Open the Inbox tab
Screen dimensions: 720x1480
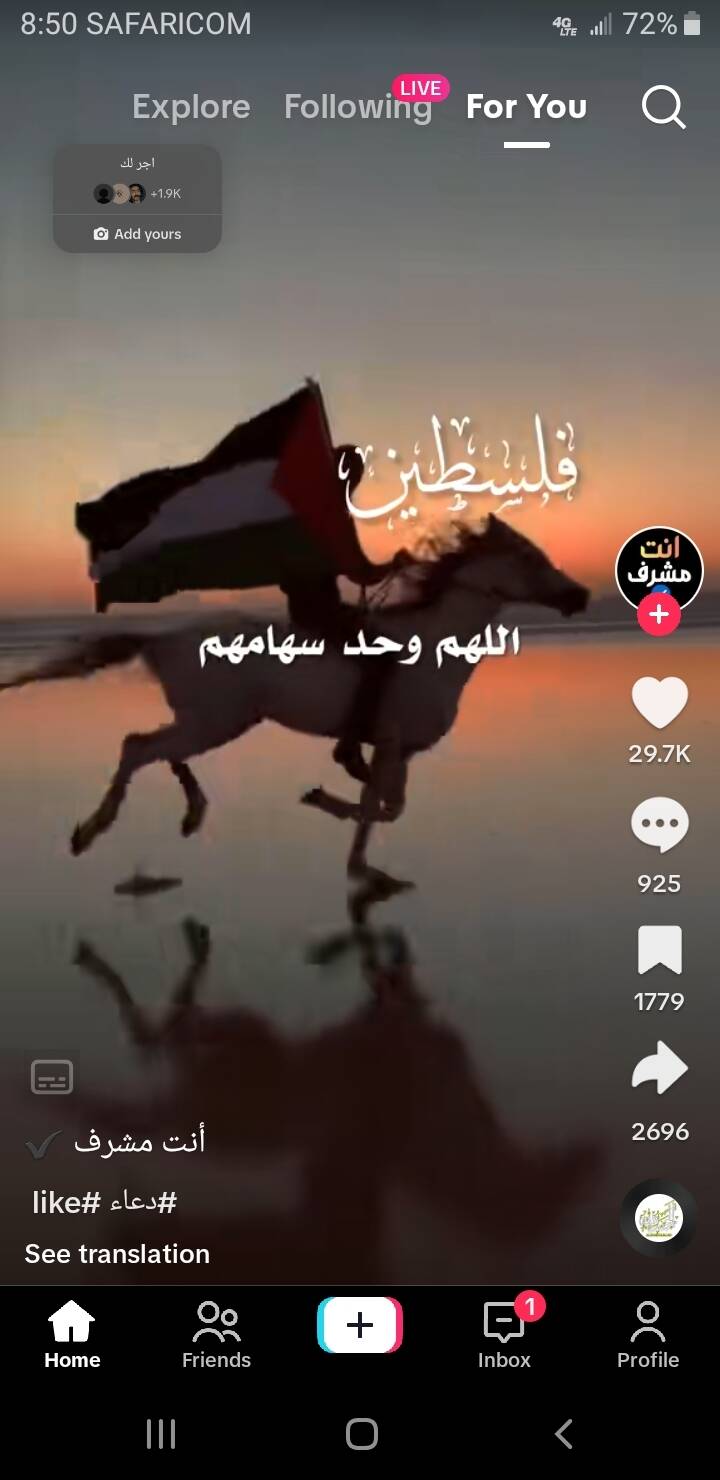pos(504,1335)
